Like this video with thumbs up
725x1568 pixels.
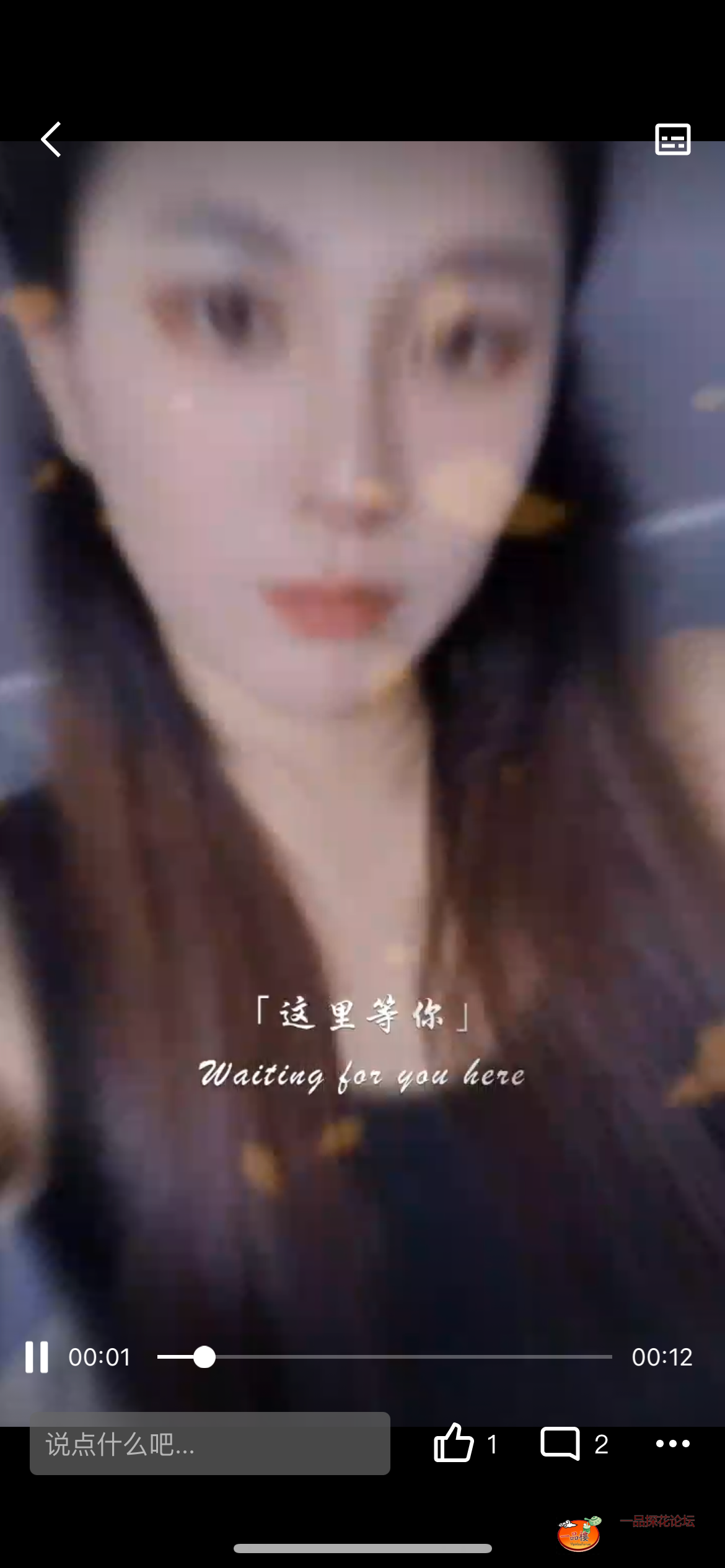tap(454, 1444)
